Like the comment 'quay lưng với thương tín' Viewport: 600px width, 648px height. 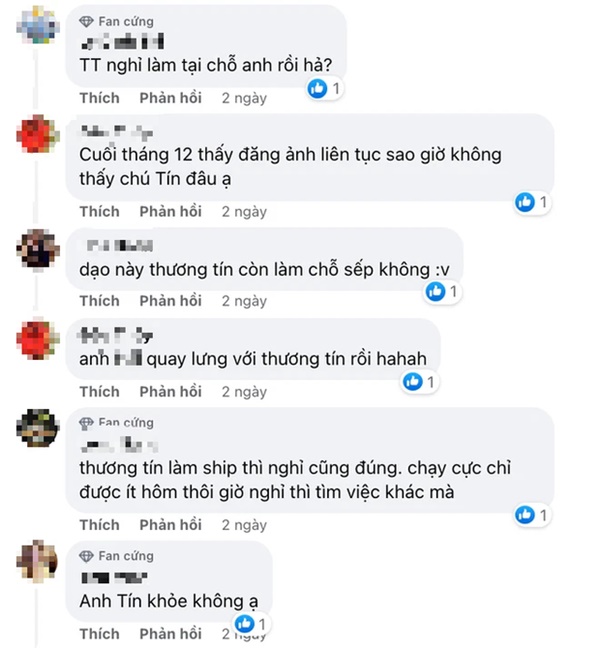(x=99, y=390)
